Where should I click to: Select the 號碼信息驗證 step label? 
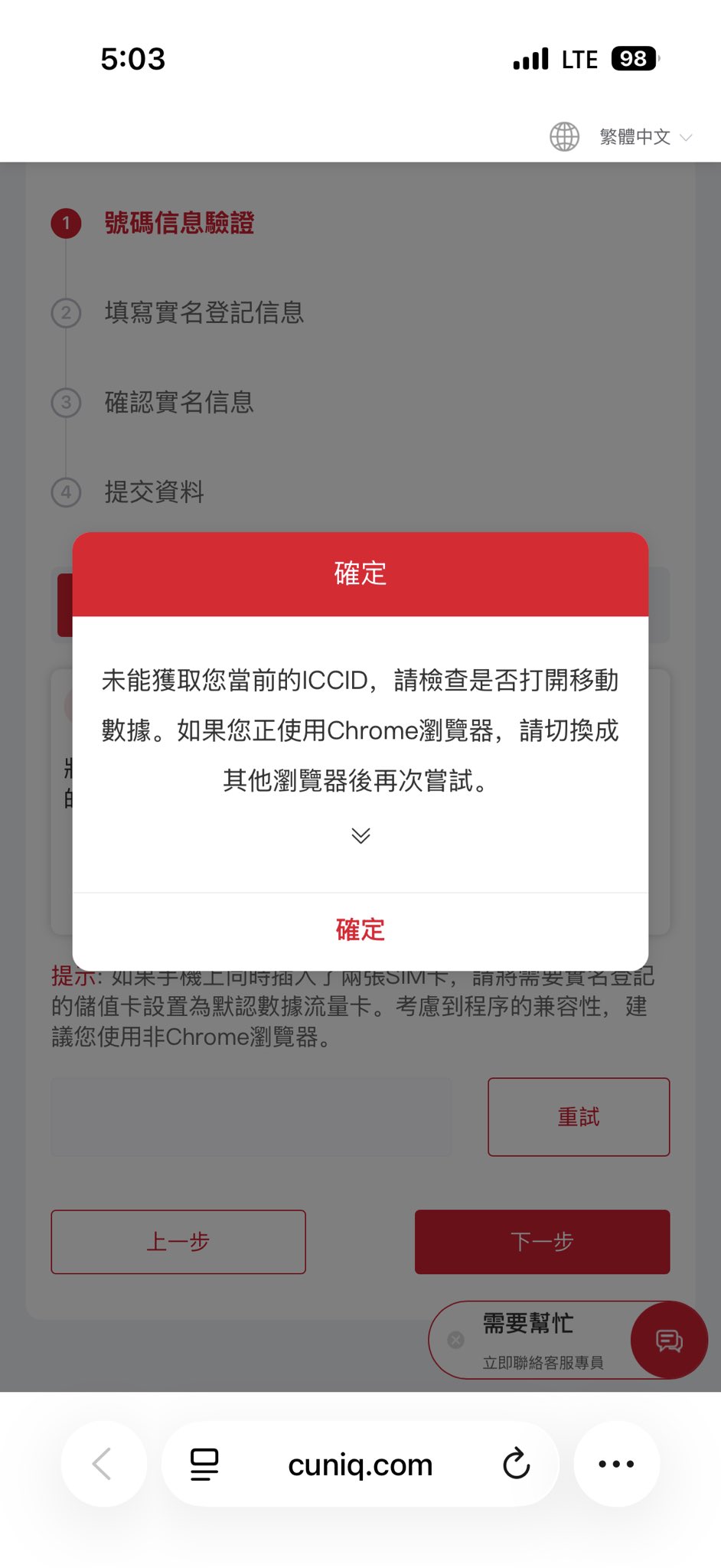pyautogui.click(x=179, y=224)
